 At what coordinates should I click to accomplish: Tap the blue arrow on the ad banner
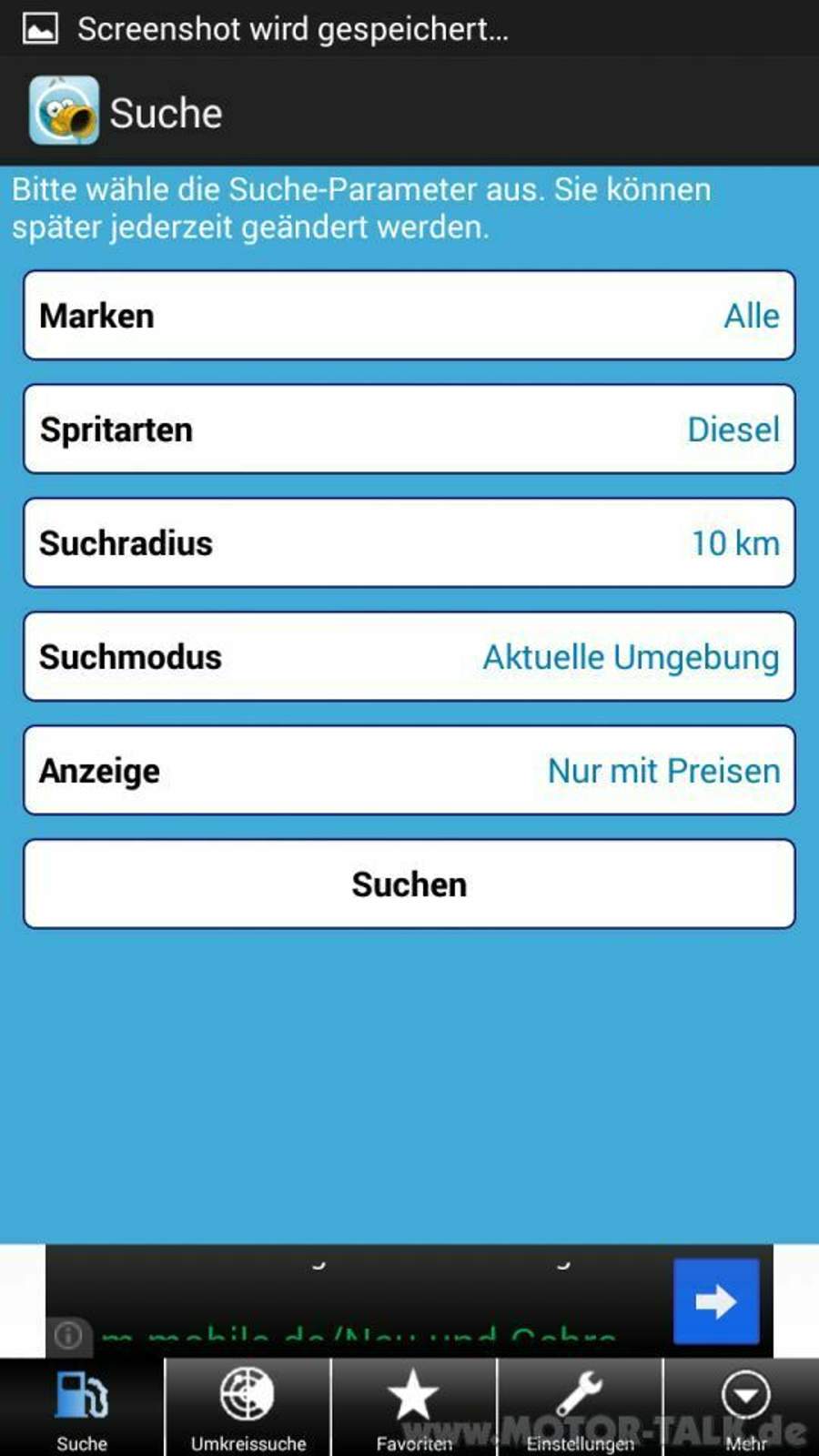tap(716, 1301)
